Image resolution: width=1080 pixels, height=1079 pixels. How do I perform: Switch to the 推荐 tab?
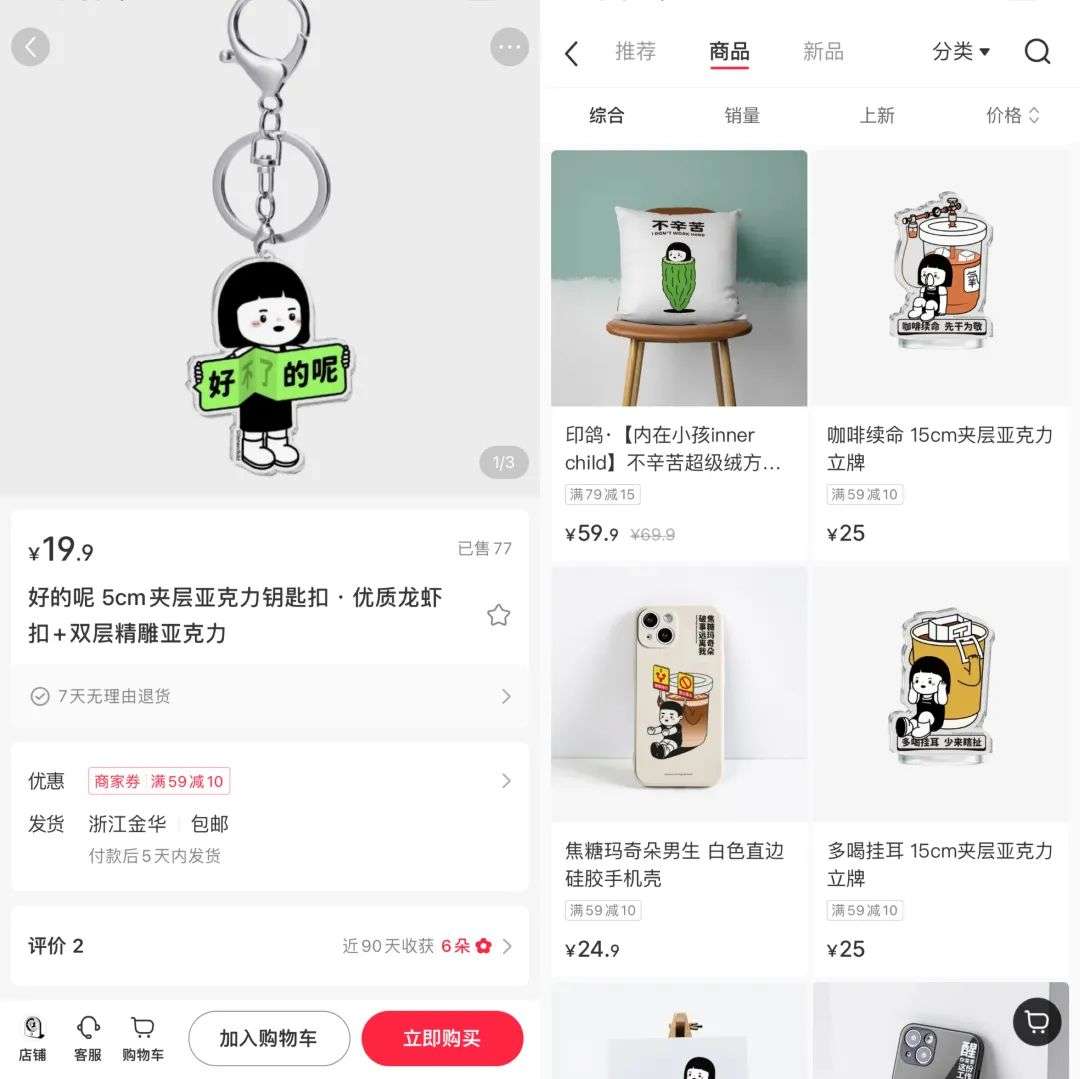coord(635,52)
